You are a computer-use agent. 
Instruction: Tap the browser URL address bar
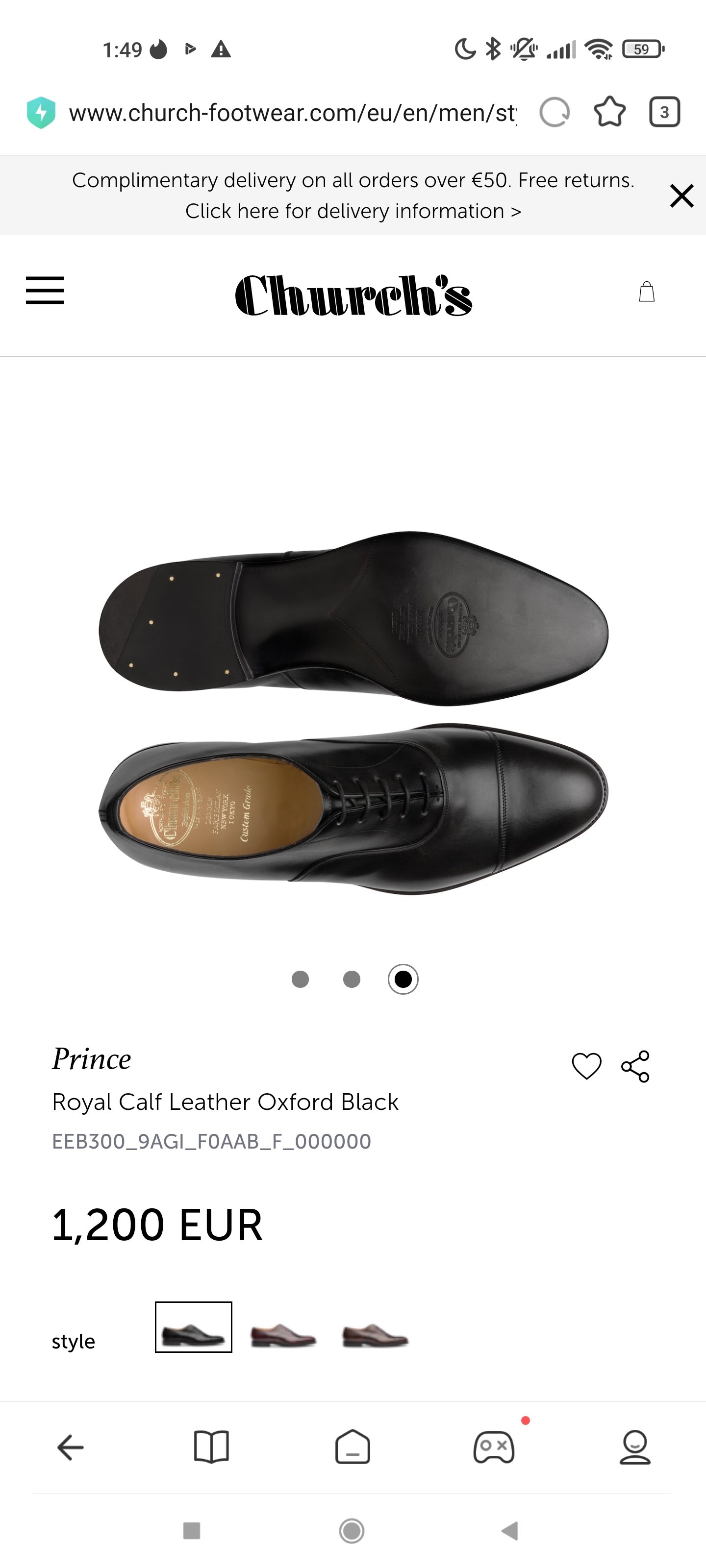tap(292, 113)
